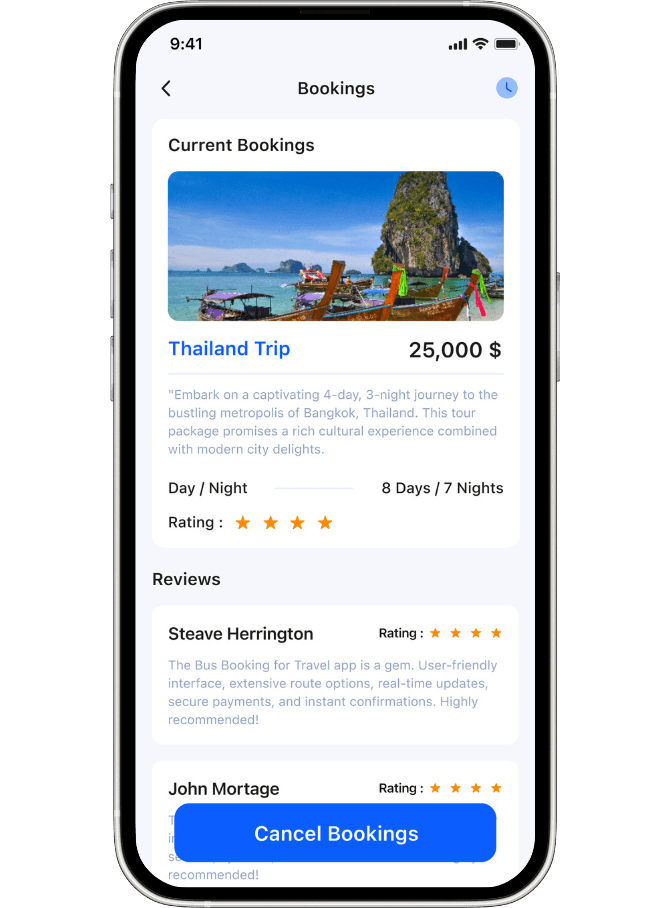Image resolution: width=670 pixels, height=908 pixels.
Task: Open the Thailand Trip title link
Action: (x=229, y=349)
